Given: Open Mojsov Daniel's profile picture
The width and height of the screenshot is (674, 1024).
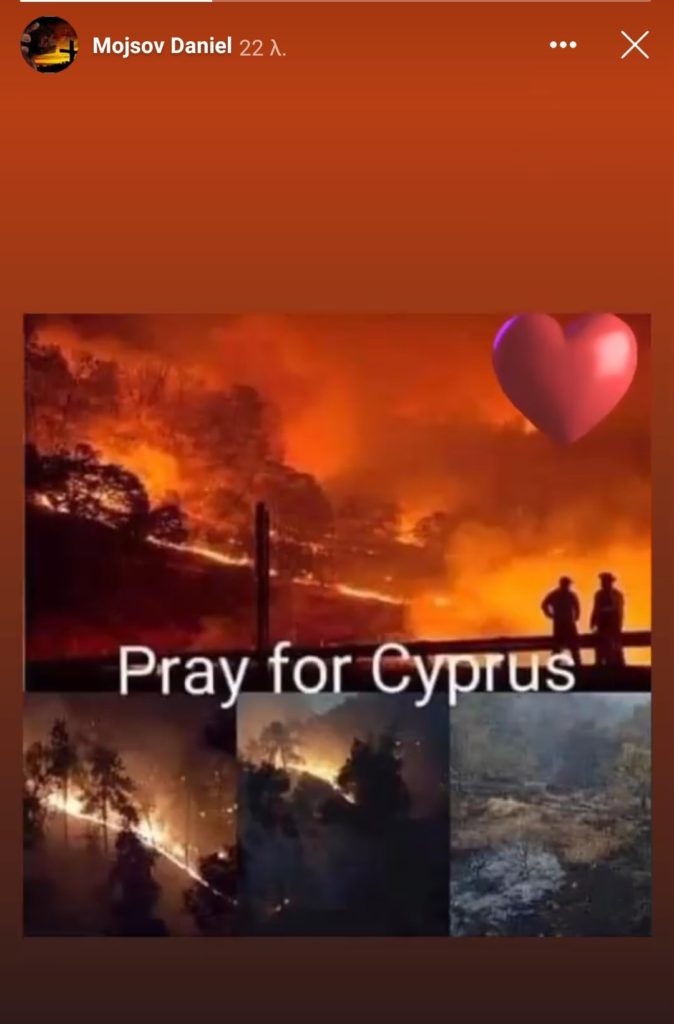Looking at the screenshot, I should (49, 45).
